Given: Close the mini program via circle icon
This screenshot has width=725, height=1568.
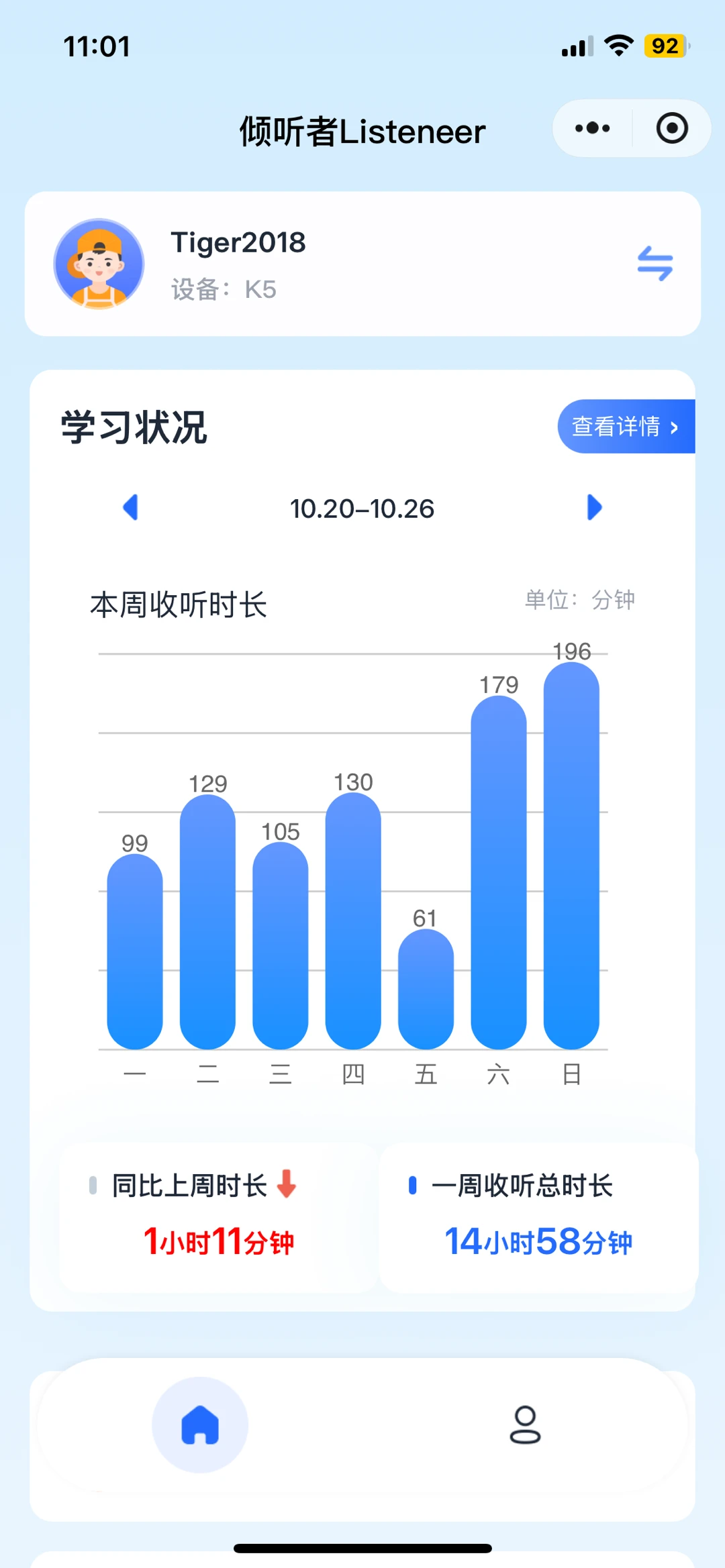Looking at the screenshot, I should pyautogui.click(x=671, y=128).
